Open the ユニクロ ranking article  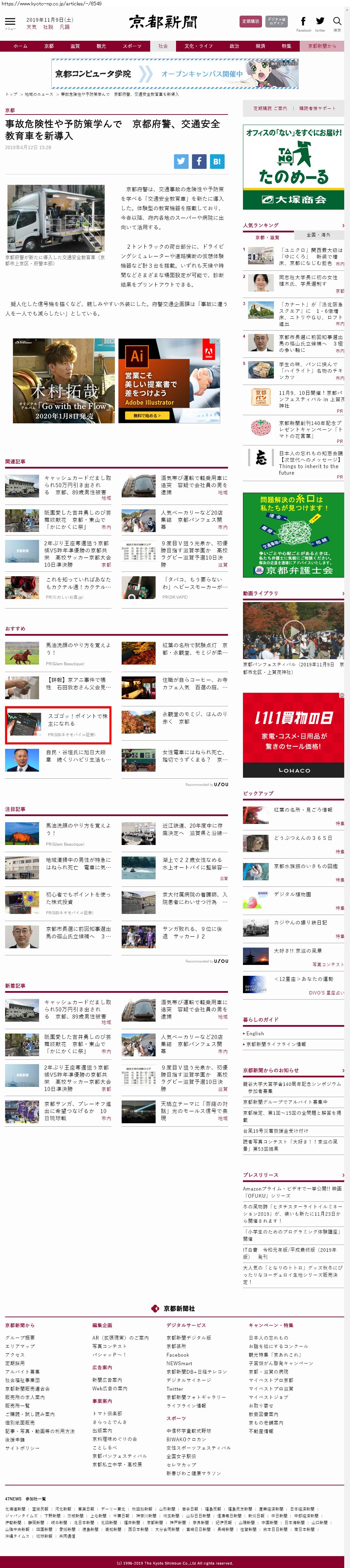point(311,256)
